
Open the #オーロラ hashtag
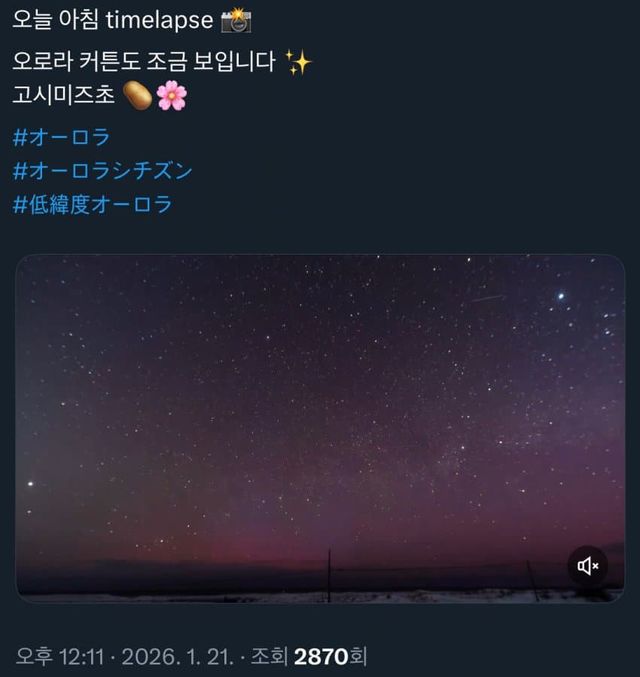(61, 137)
